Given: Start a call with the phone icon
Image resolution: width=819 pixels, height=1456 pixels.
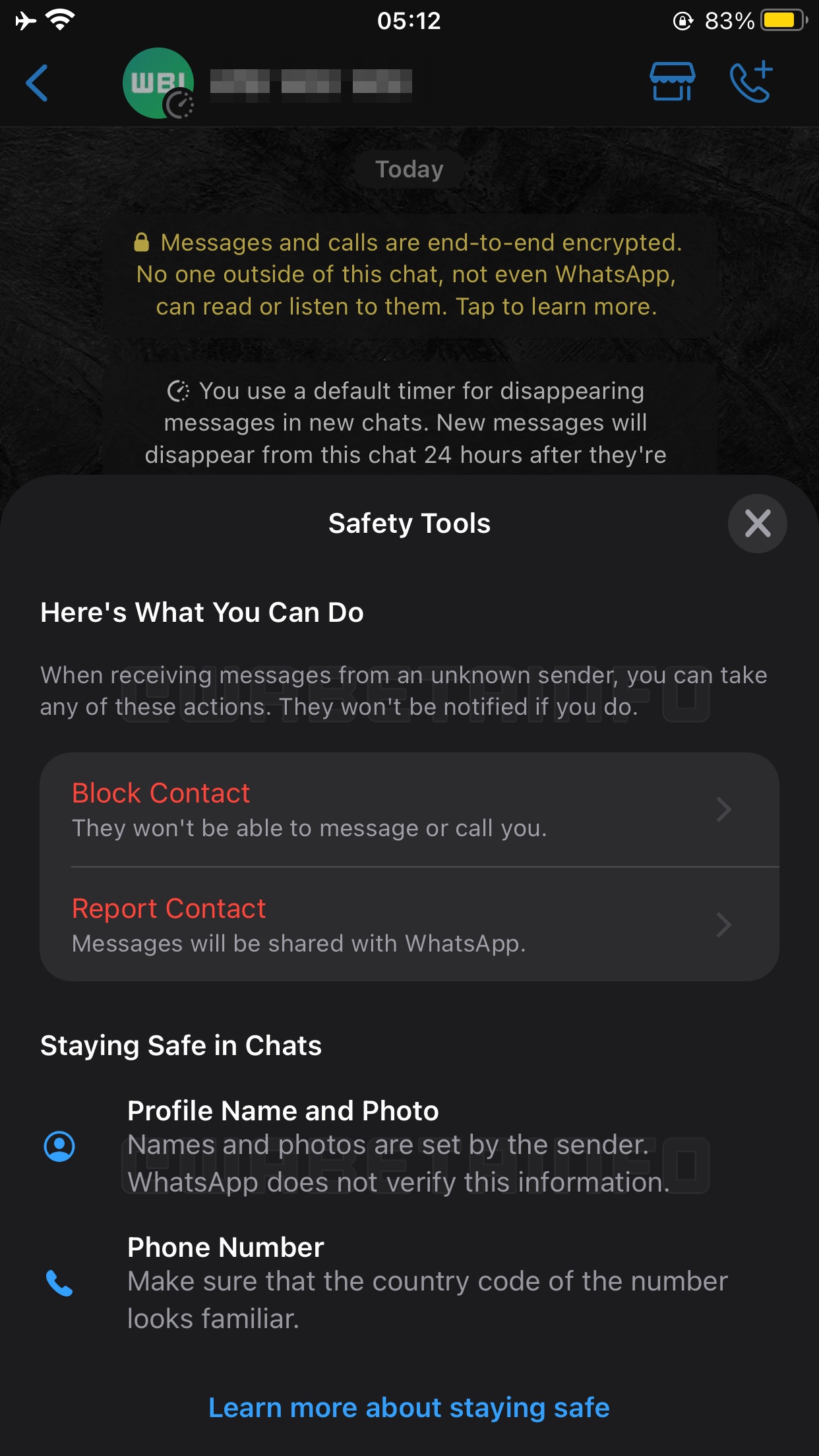Looking at the screenshot, I should tap(751, 82).
